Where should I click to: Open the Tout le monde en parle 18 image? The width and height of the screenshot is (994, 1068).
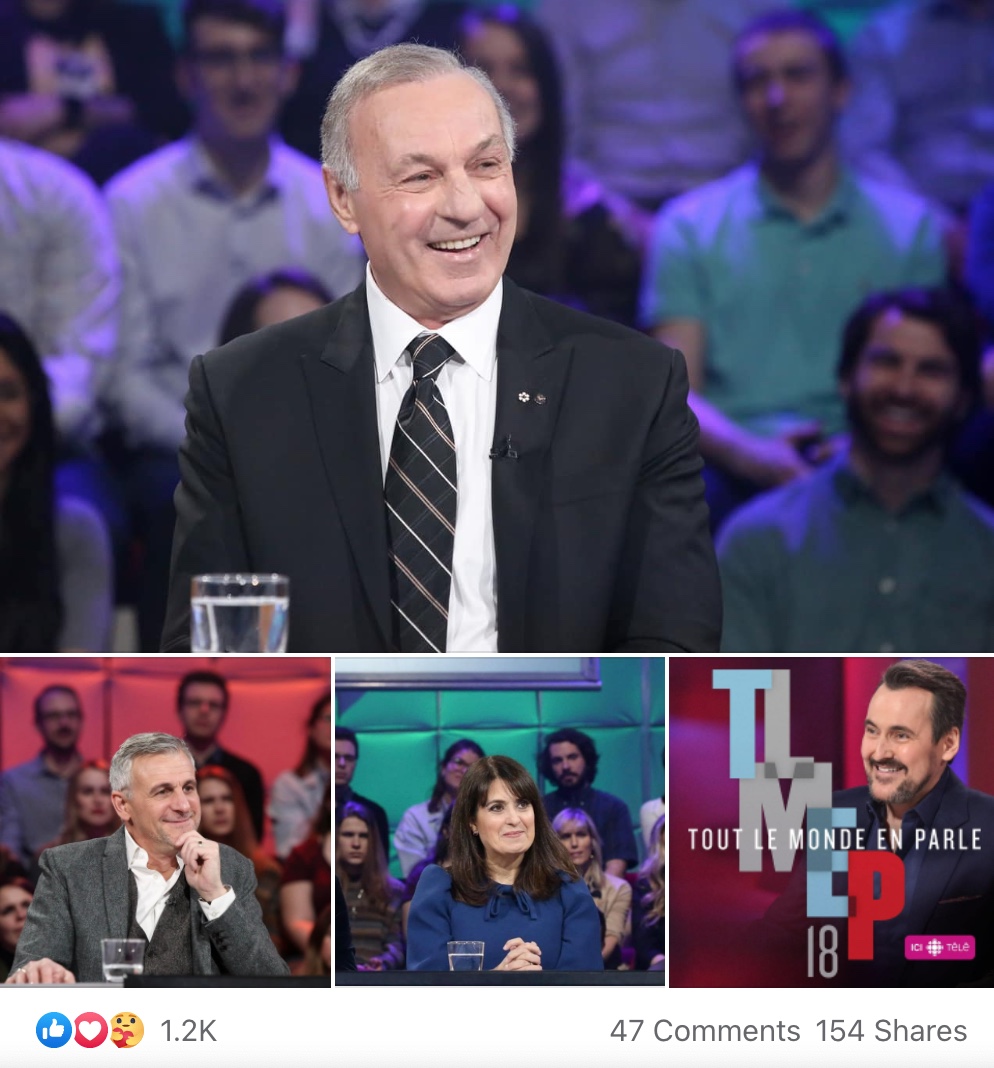831,822
